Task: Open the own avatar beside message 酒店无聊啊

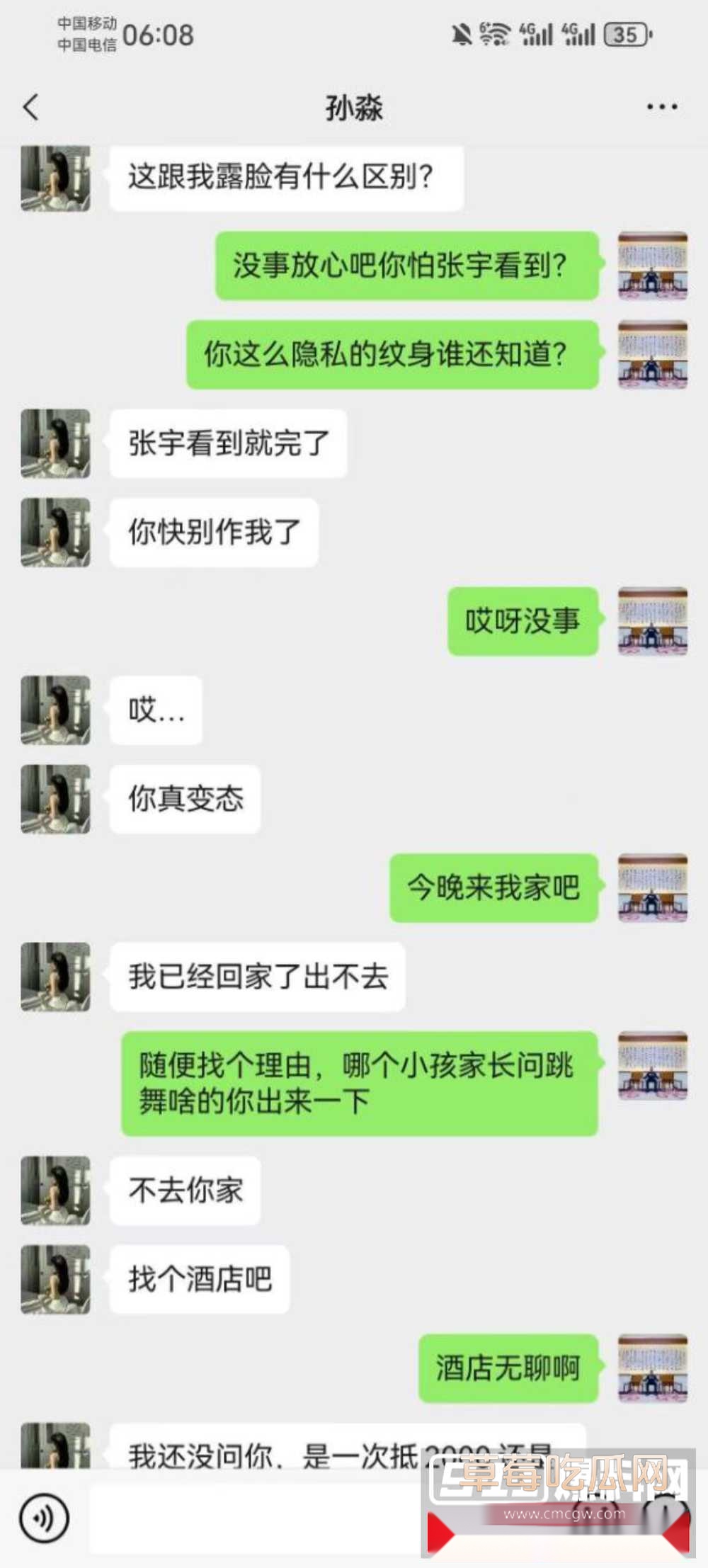Action: (x=652, y=1368)
